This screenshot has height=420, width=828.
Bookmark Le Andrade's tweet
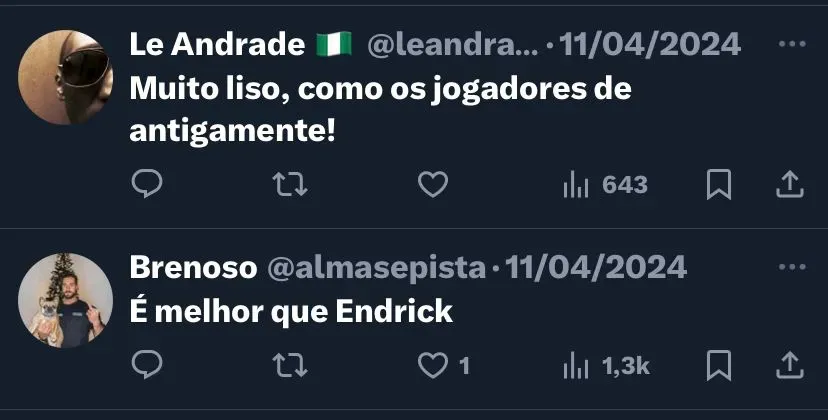point(719,184)
